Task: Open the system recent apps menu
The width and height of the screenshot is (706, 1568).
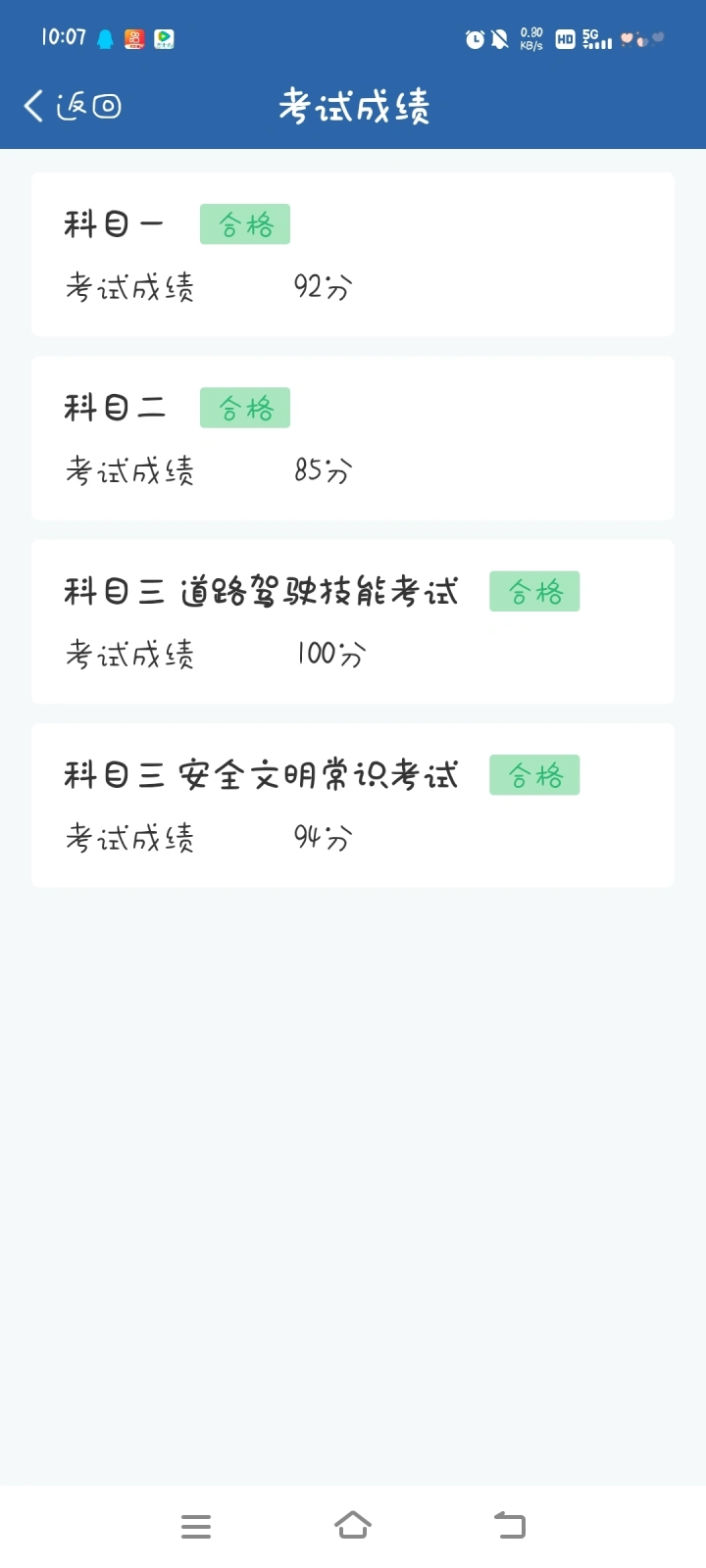Action: [196, 1526]
